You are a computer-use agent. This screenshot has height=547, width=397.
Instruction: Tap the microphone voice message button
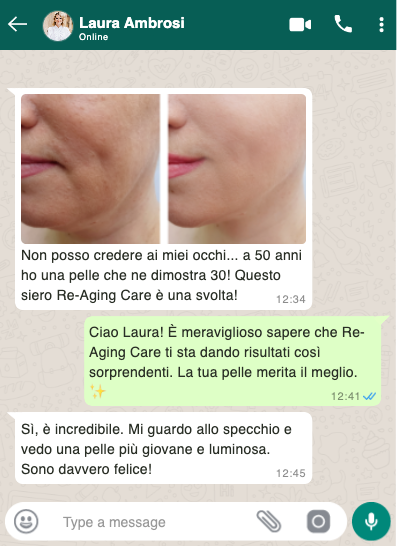[x=371, y=521]
